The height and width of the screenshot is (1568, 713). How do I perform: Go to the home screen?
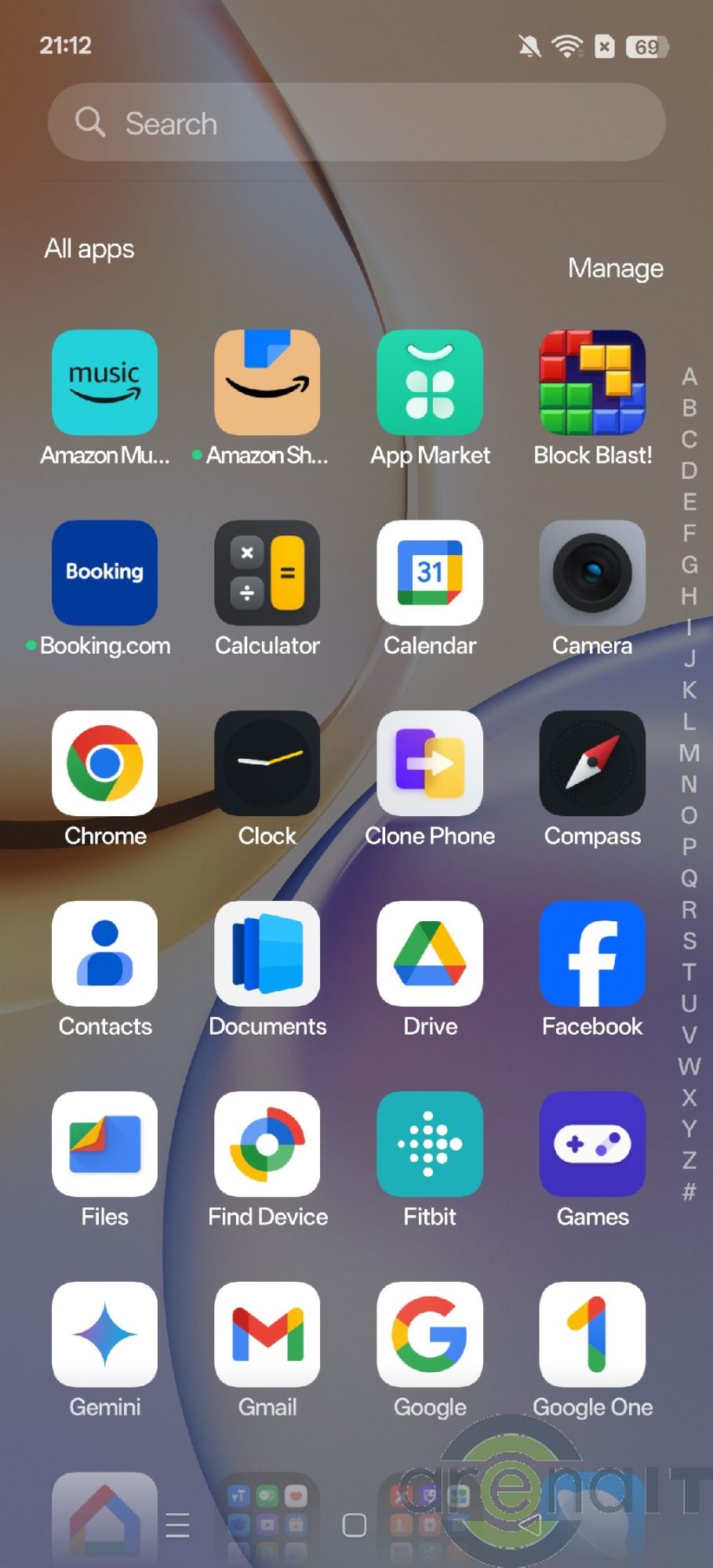[x=355, y=1525]
